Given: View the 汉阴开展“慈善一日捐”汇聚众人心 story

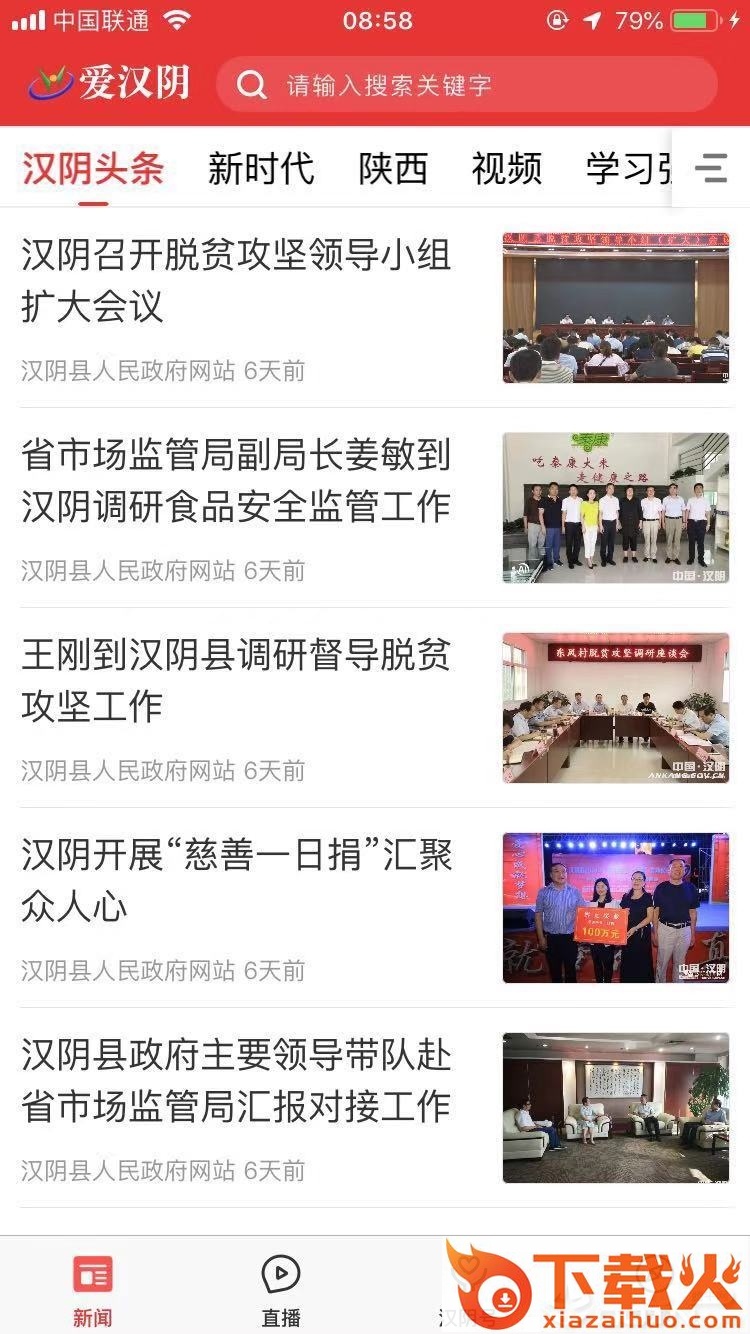Looking at the screenshot, I should tap(237, 881).
